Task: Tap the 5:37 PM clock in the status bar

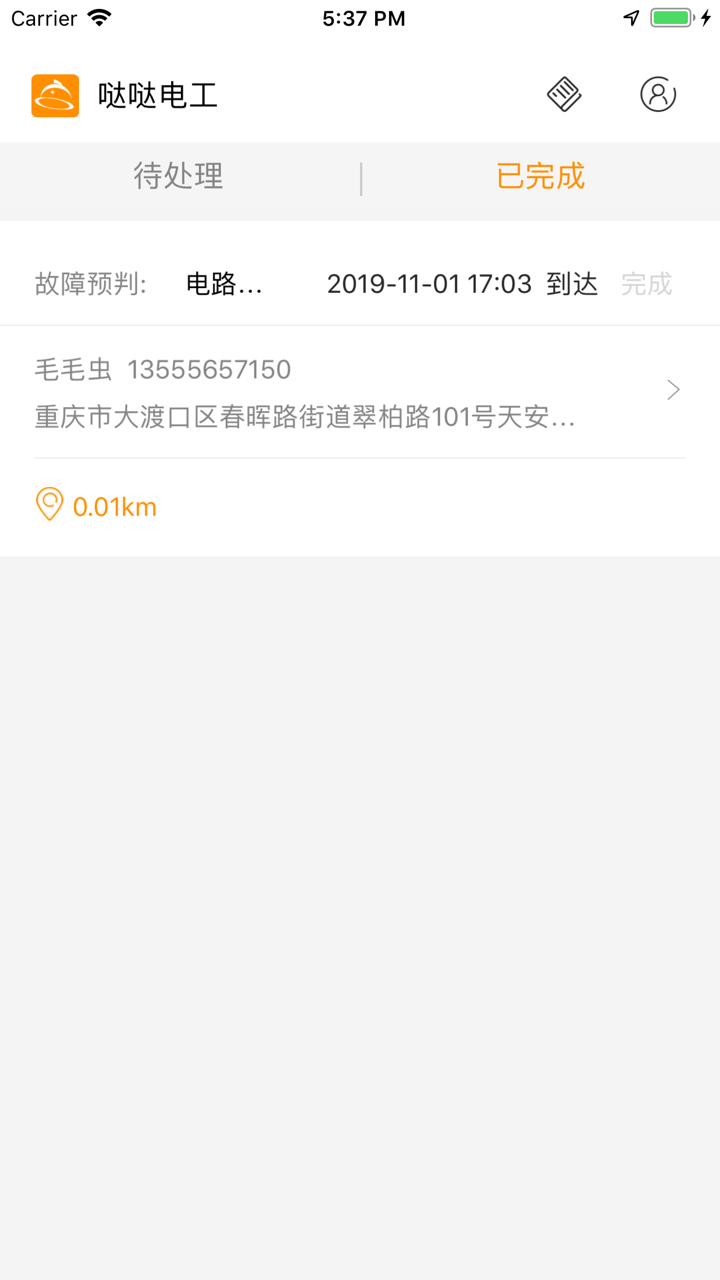Action: [362, 17]
